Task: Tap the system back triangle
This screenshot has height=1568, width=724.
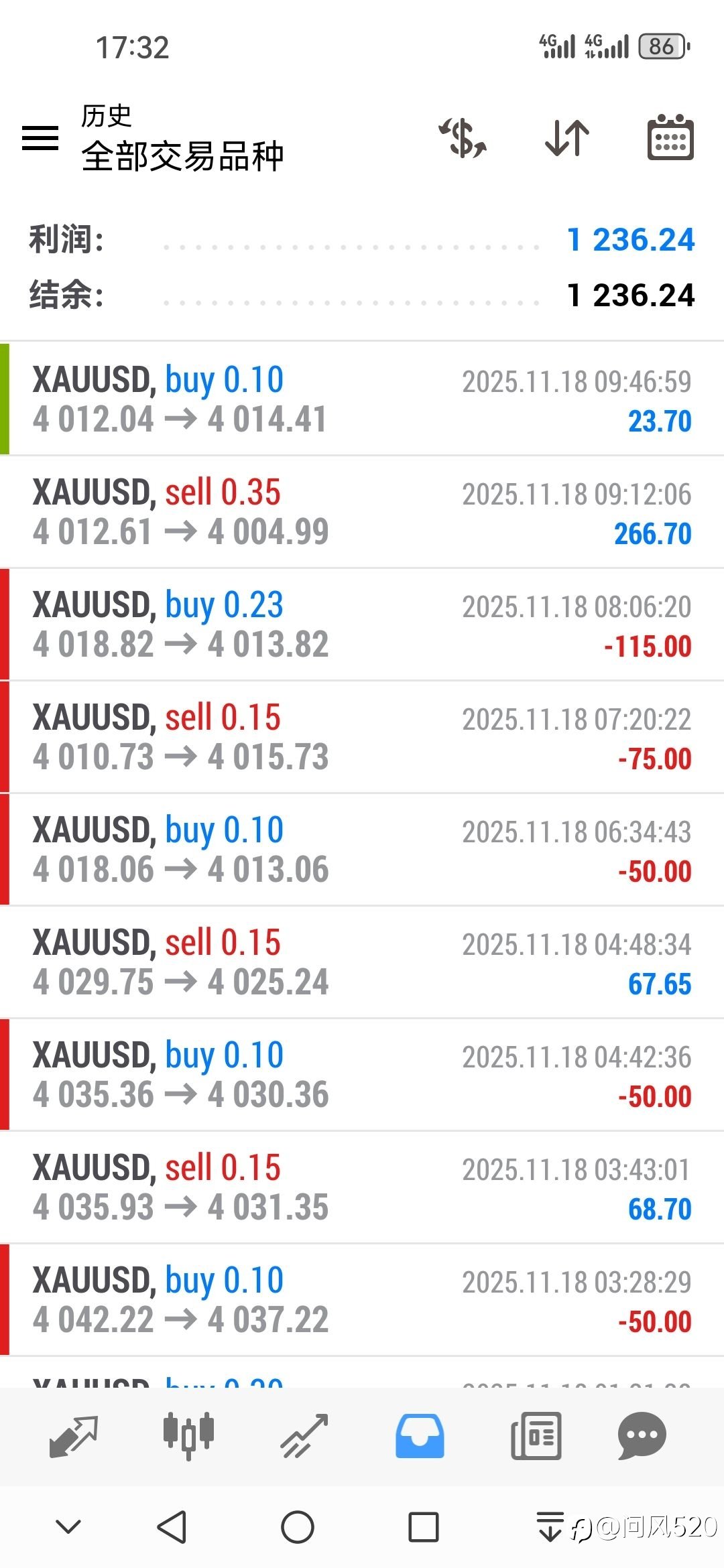Action: point(172,1528)
